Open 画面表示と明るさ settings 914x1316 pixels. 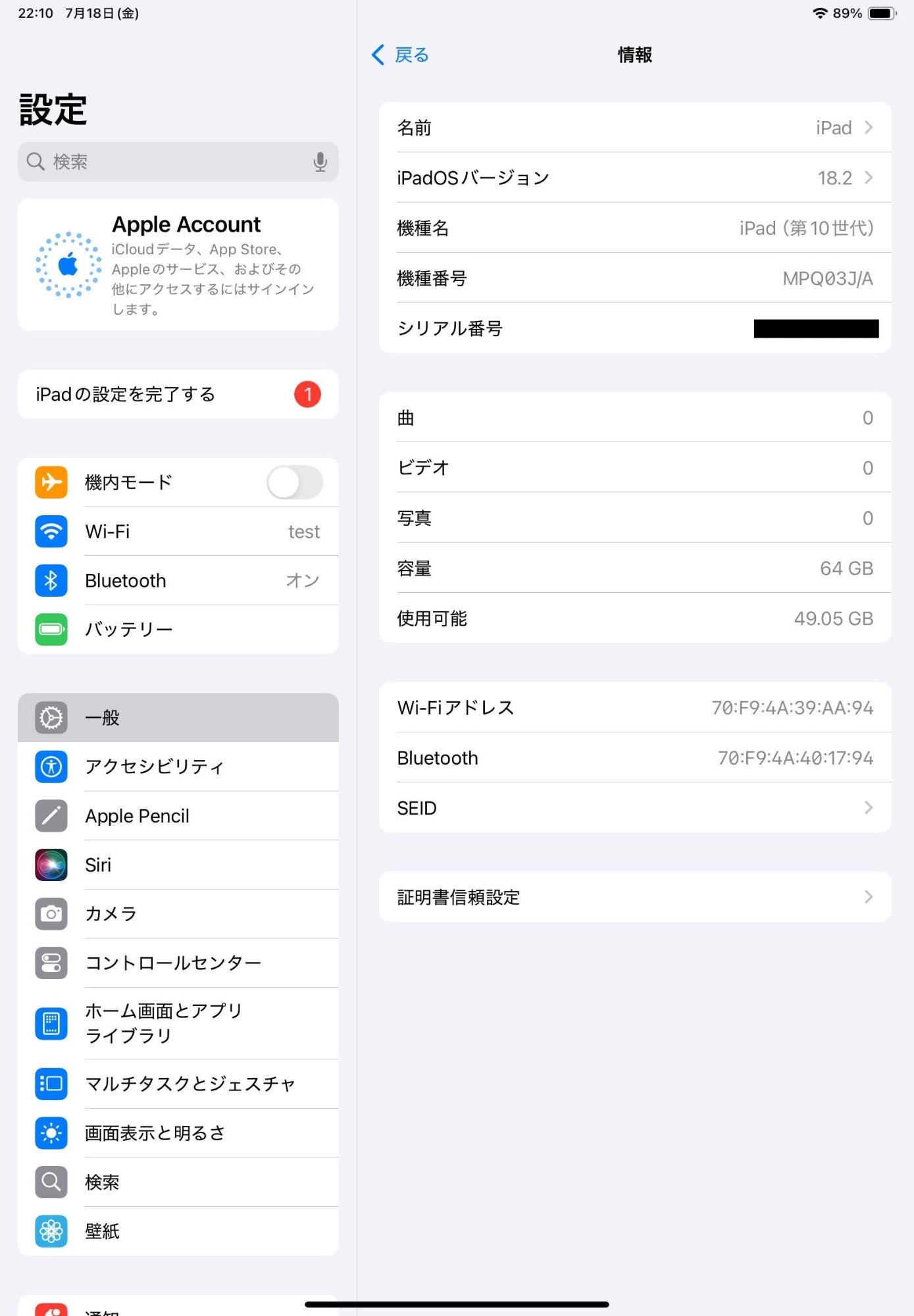click(x=178, y=1133)
